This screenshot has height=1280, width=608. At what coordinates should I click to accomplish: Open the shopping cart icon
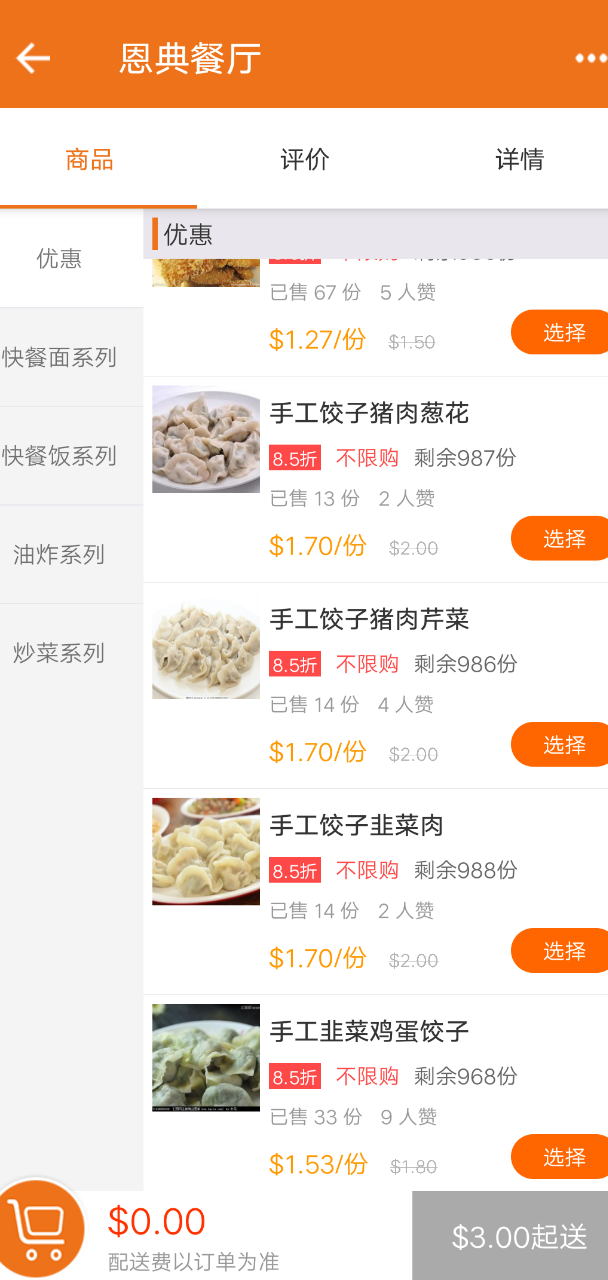pos(38,1229)
